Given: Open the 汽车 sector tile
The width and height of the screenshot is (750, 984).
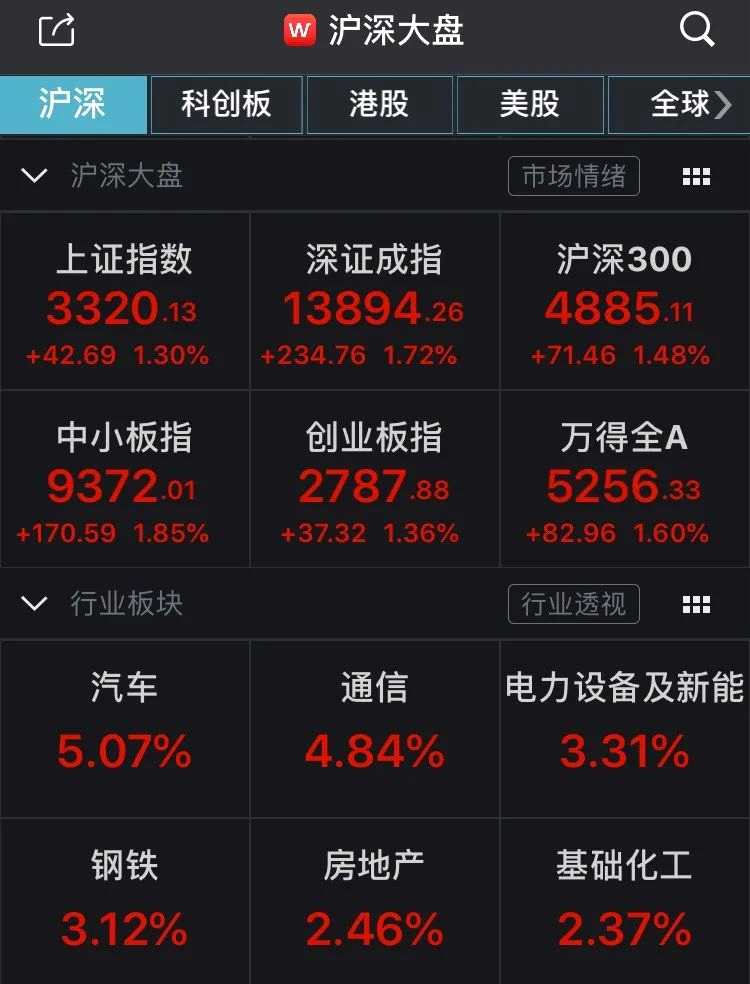Looking at the screenshot, I should click(x=124, y=730).
